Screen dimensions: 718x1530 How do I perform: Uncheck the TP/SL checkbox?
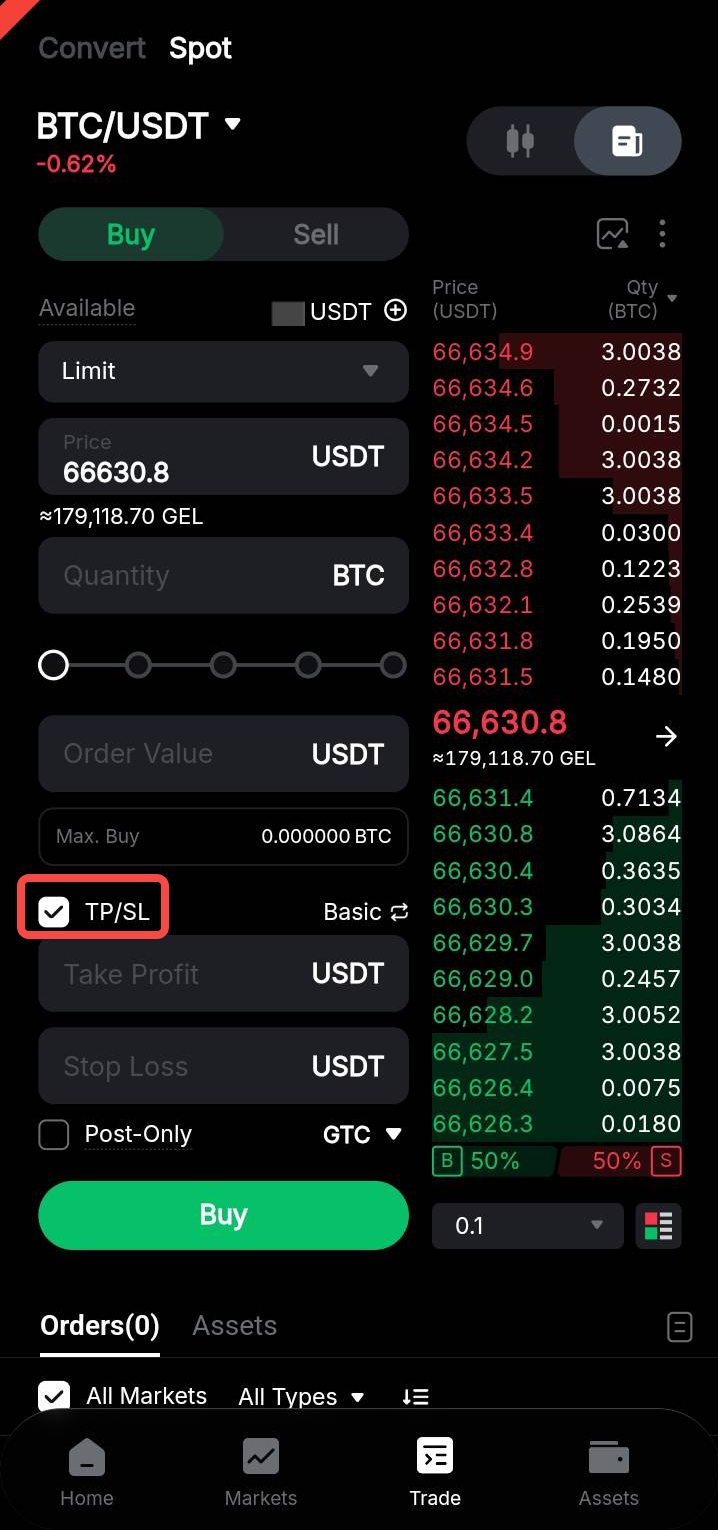click(54, 911)
